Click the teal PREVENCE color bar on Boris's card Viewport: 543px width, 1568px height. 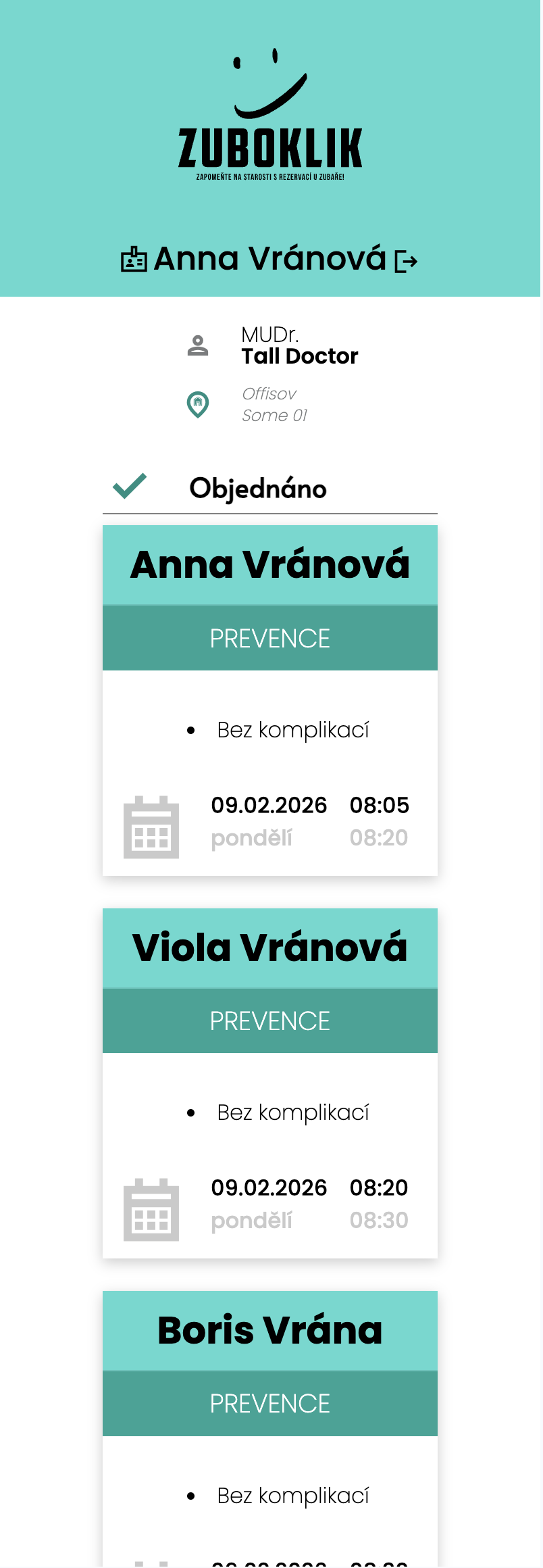[x=270, y=1404]
